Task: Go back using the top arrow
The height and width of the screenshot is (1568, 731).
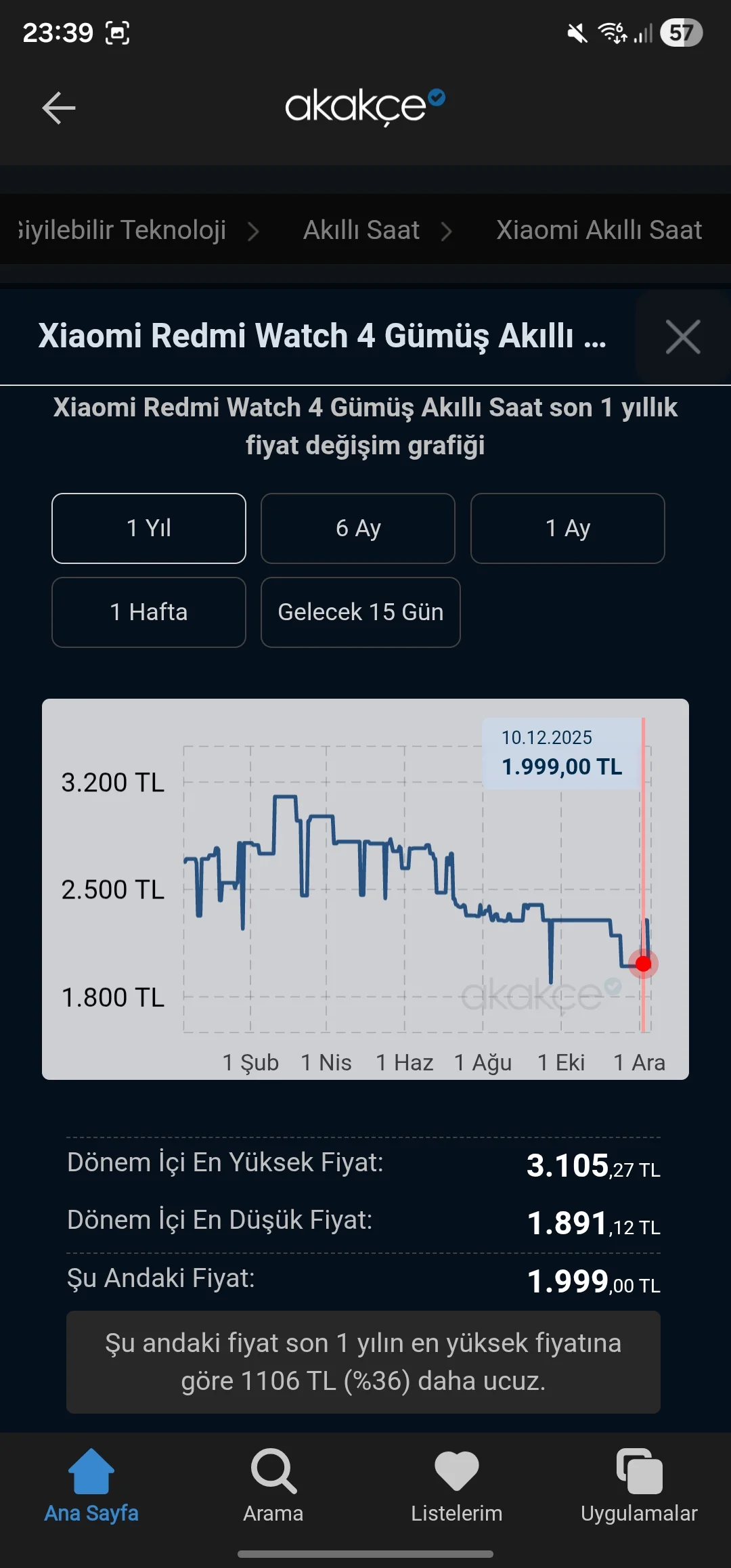Action: click(59, 108)
